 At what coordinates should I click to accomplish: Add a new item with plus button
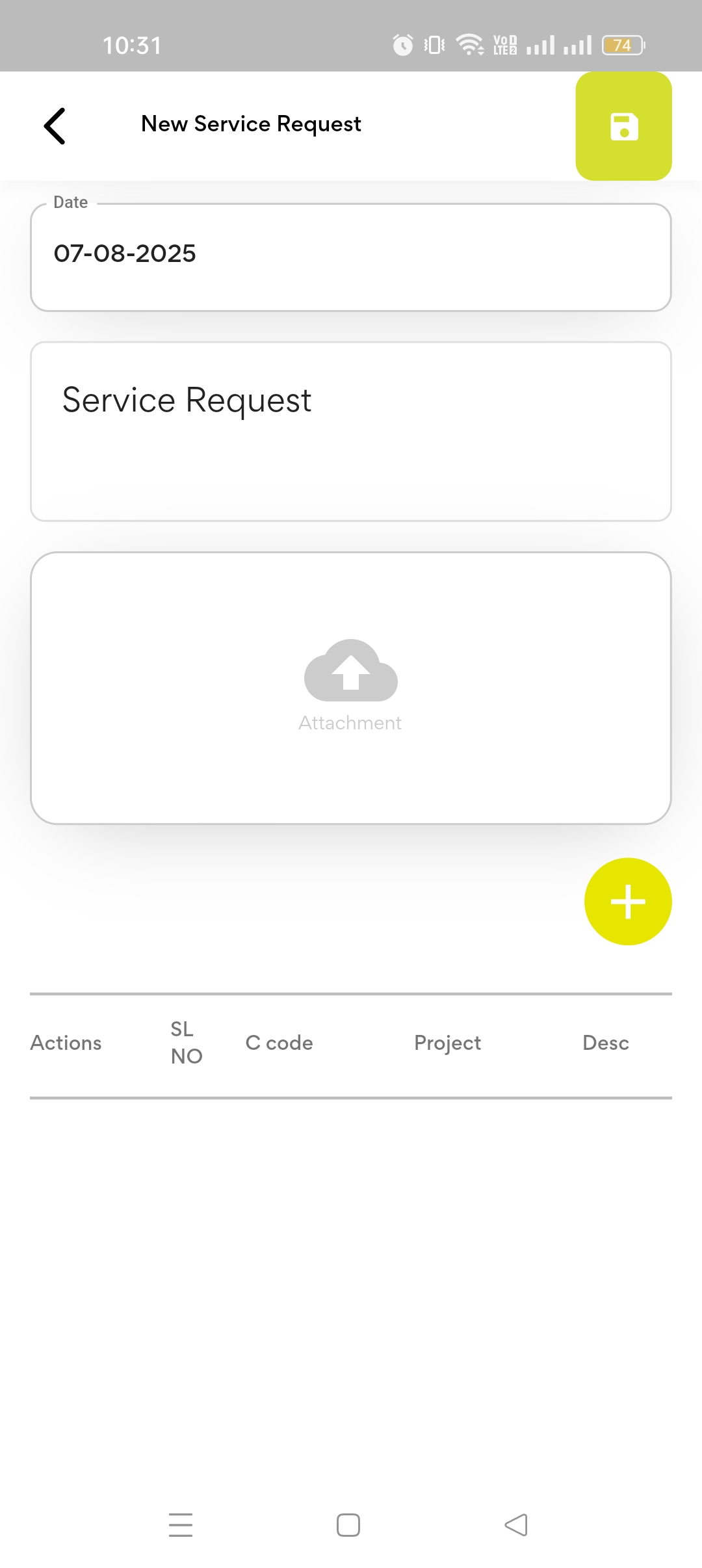tap(627, 901)
